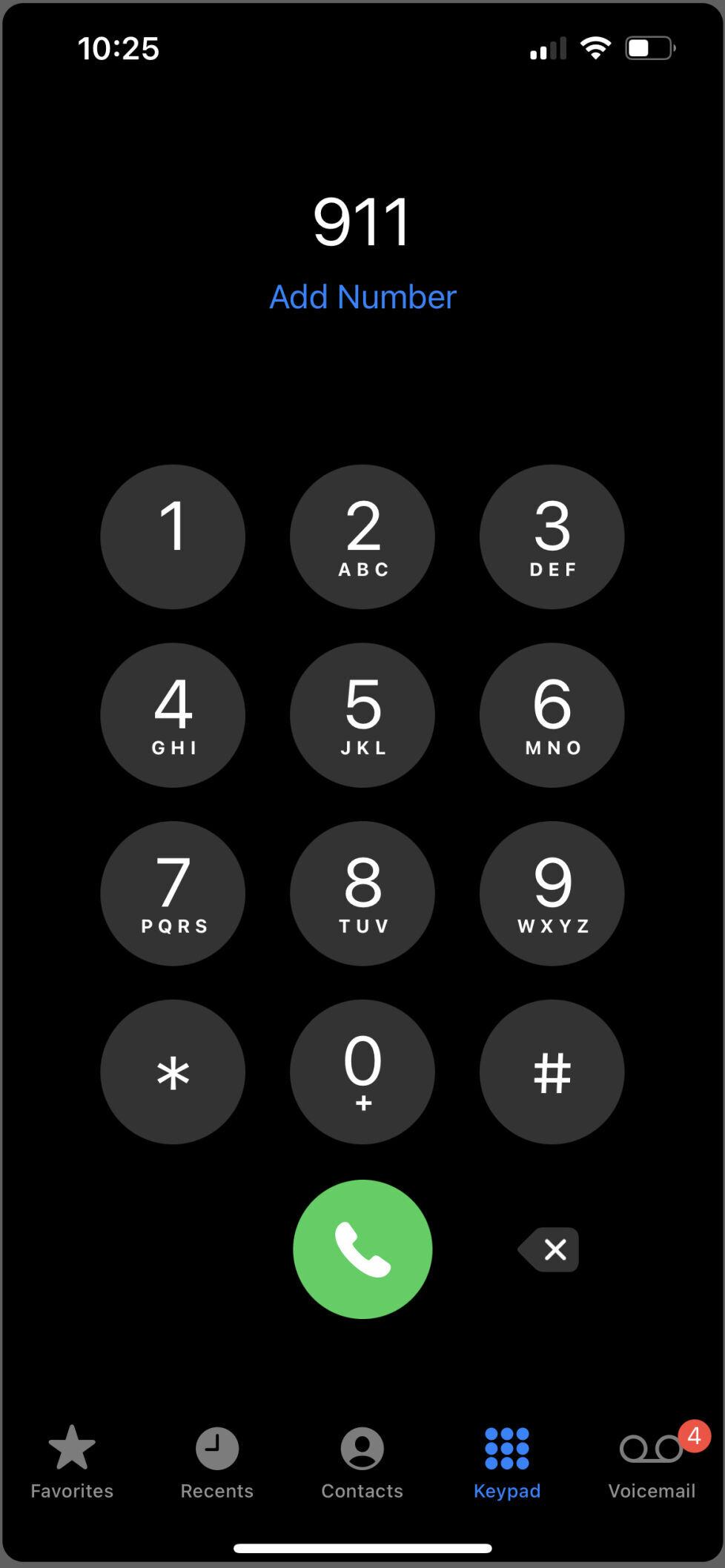
Task: Select the Keypad tab
Action: [507, 1463]
